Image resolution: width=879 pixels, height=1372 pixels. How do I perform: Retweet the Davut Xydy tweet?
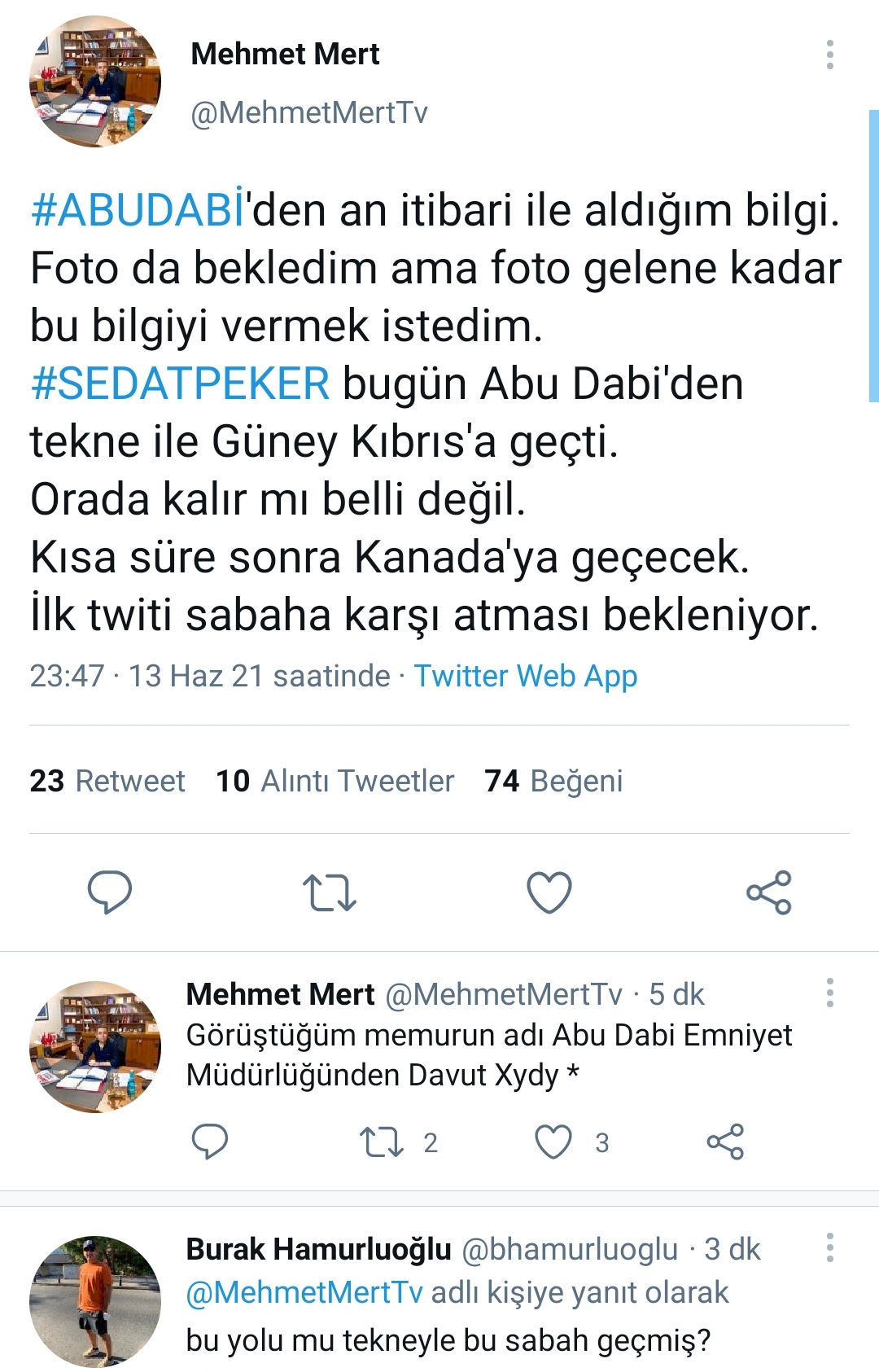pos(382,1142)
